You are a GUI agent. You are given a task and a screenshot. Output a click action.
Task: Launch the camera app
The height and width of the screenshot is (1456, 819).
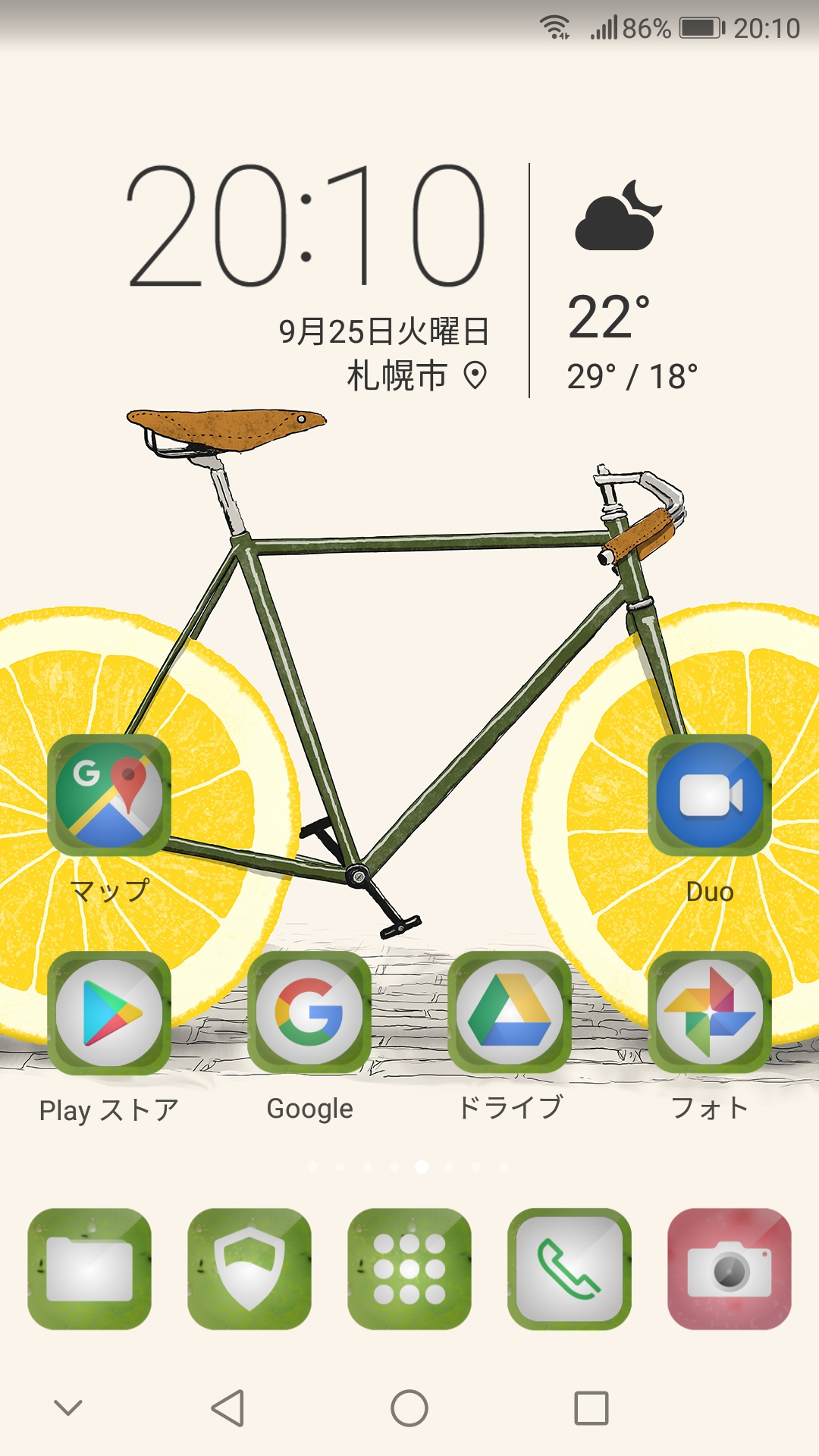730,1269
